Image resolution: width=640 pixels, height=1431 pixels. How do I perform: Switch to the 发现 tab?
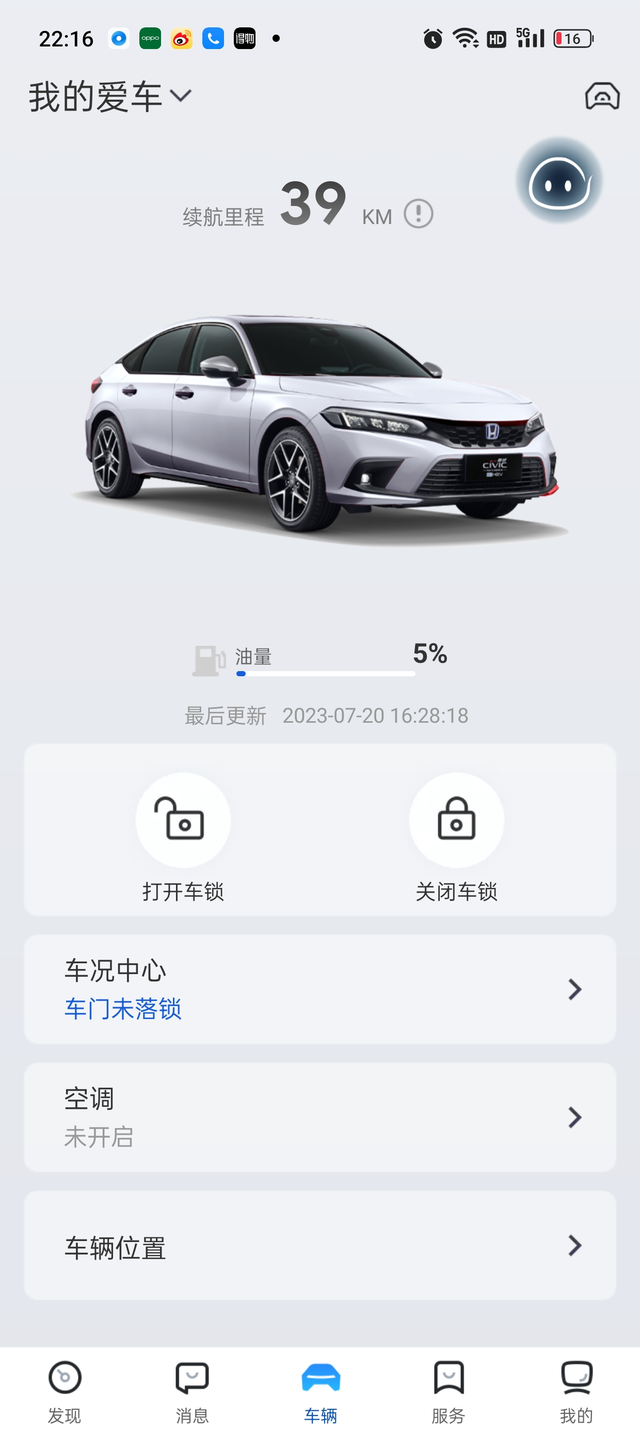click(64, 1391)
